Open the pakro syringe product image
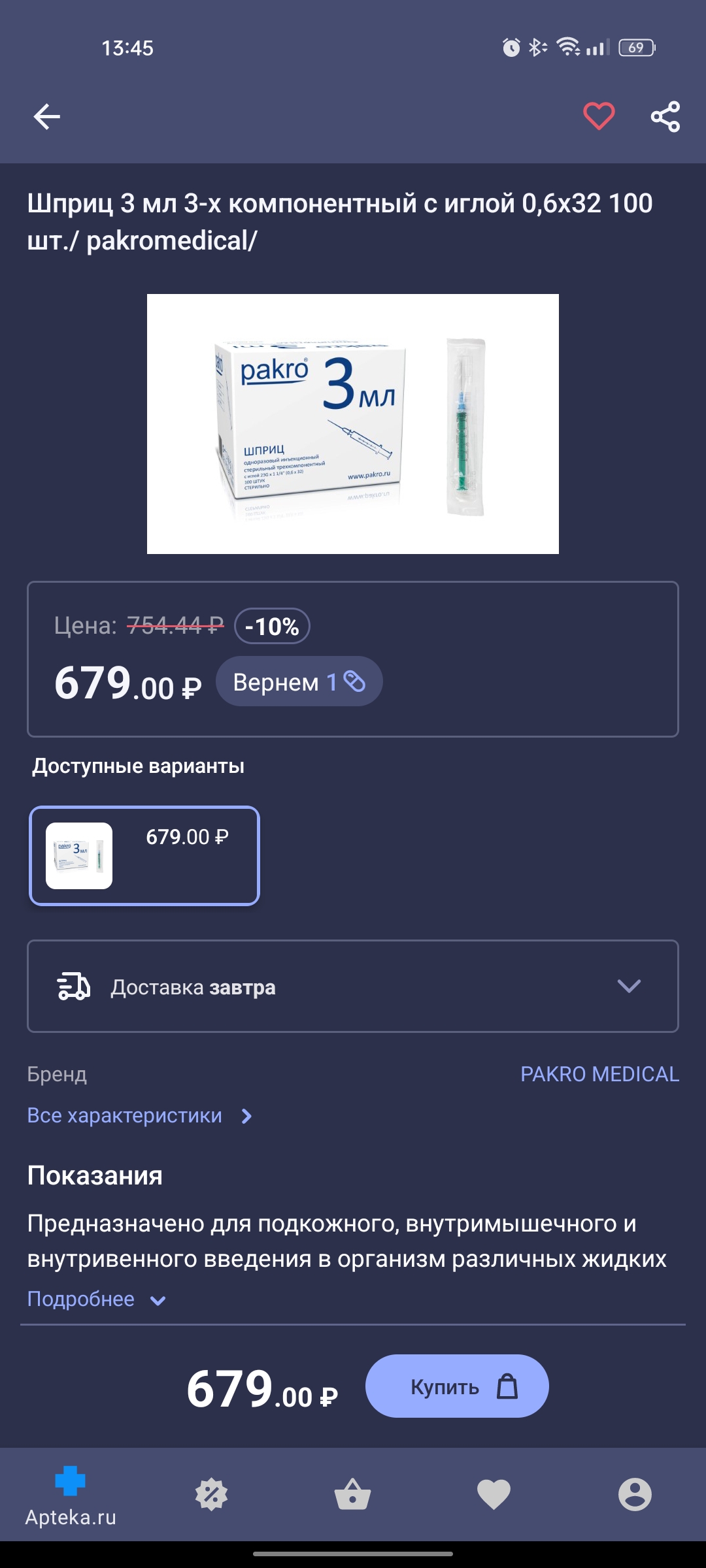 click(x=353, y=424)
